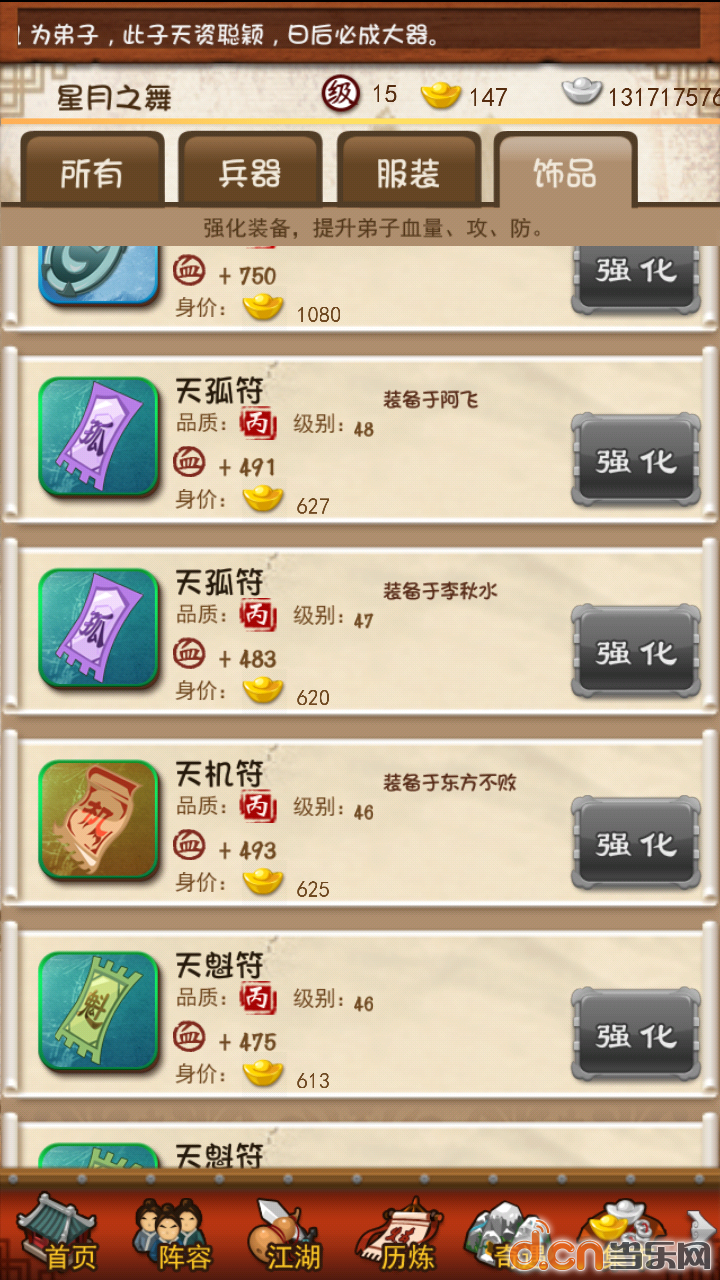Open the 阵容 lineup page
This screenshot has height=1280, width=720.
point(170,1232)
